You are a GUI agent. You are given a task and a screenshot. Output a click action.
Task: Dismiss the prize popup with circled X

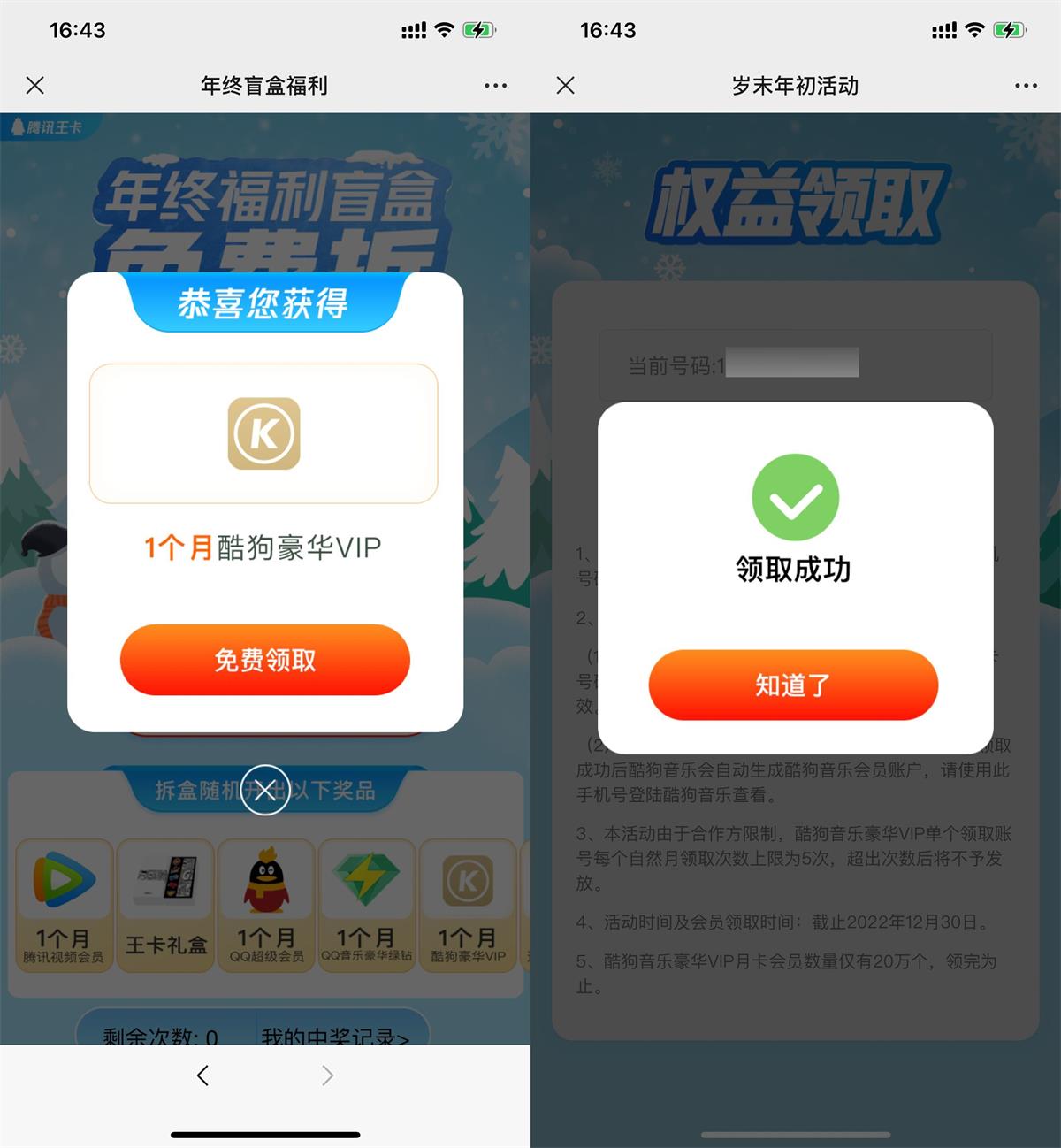(264, 789)
